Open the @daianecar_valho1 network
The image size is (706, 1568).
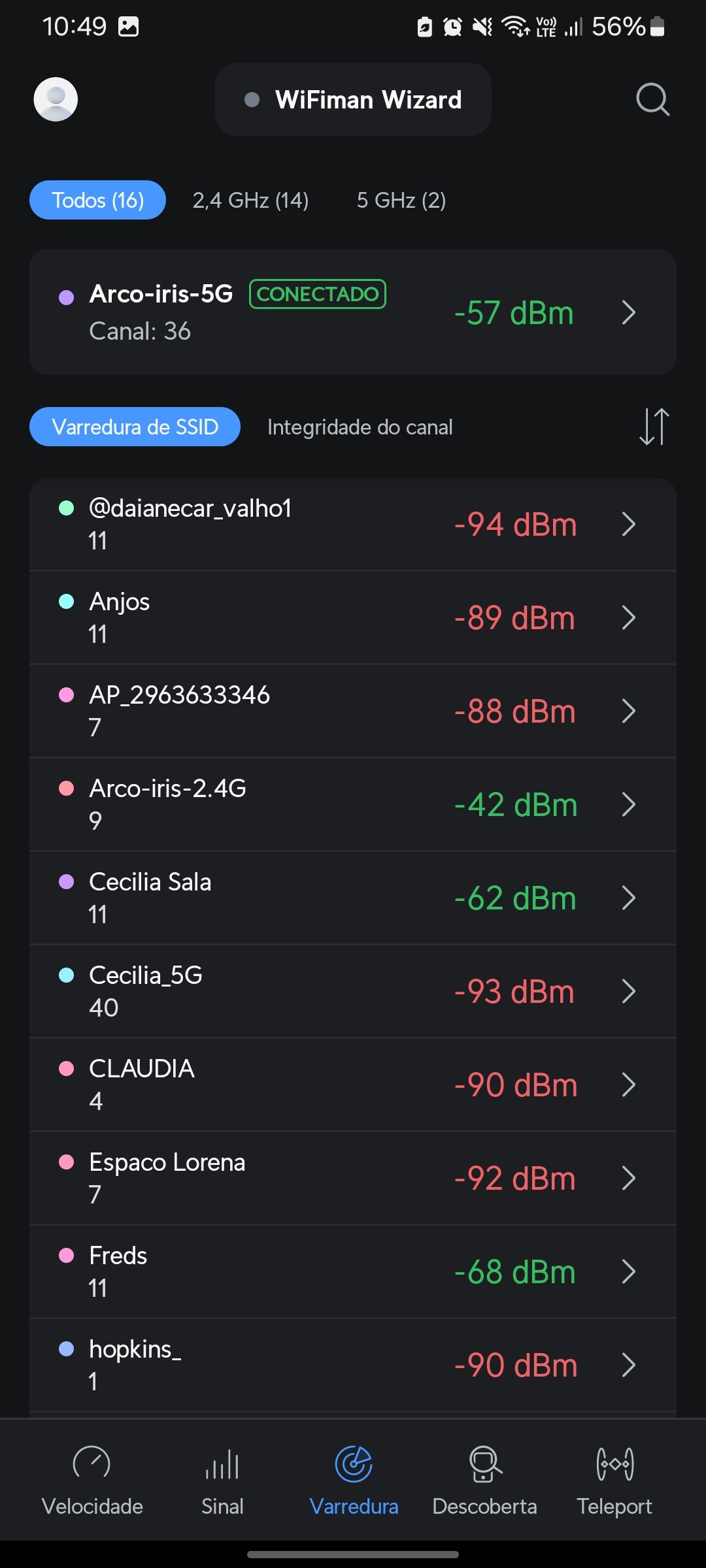[x=353, y=525]
